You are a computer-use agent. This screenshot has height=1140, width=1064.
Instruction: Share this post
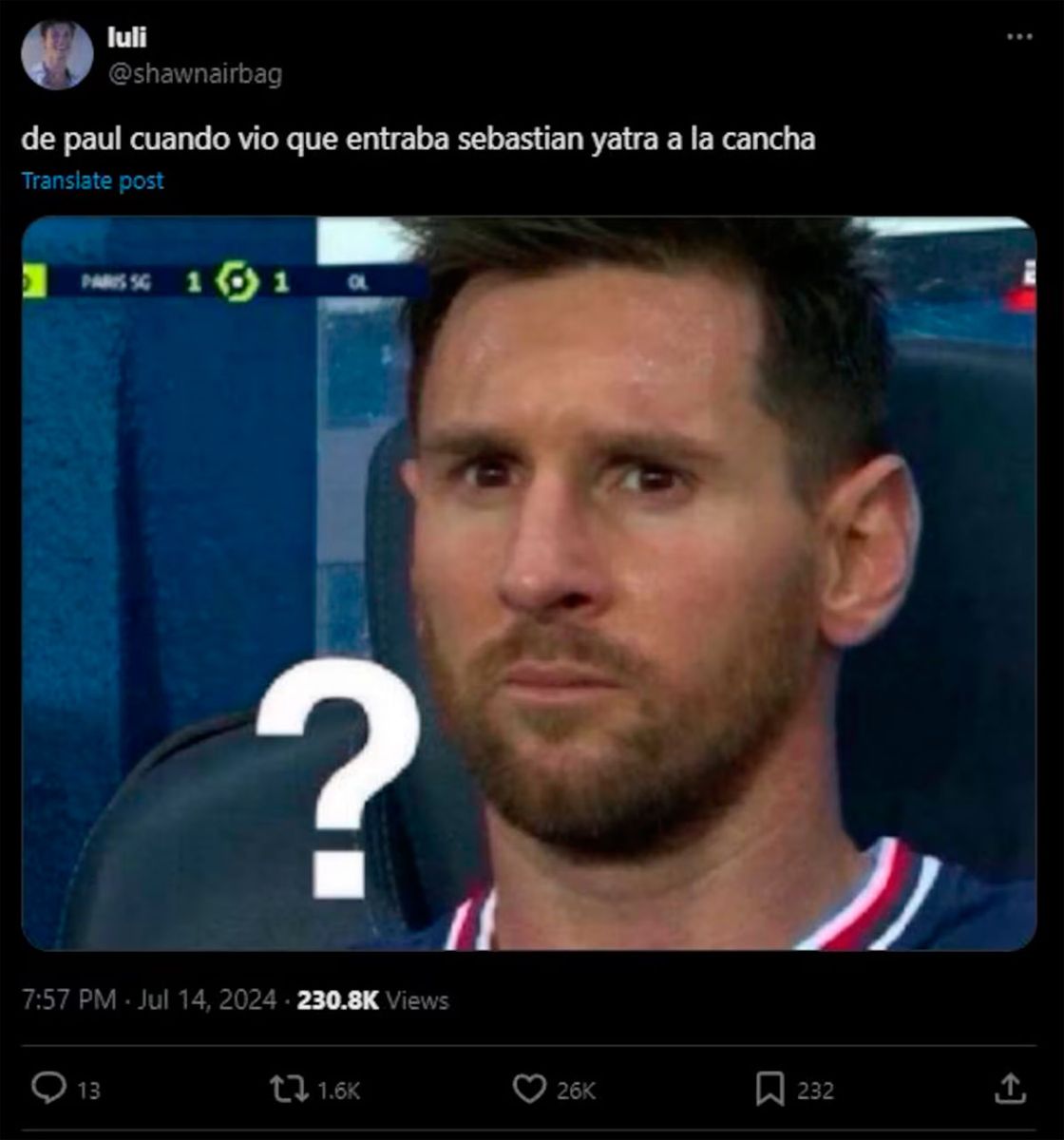pos(1010,1089)
